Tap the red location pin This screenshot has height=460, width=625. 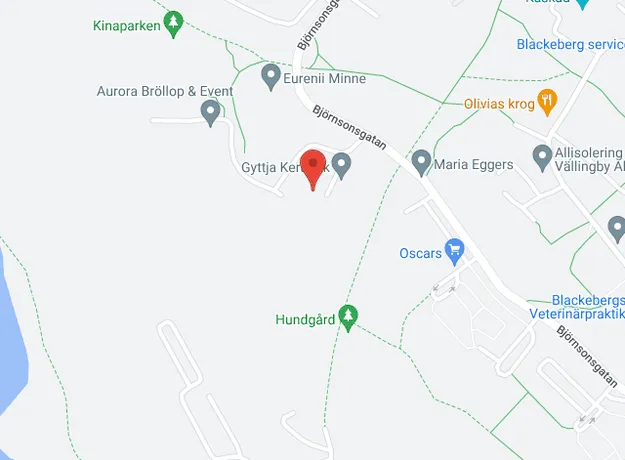[x=314, y=167]
